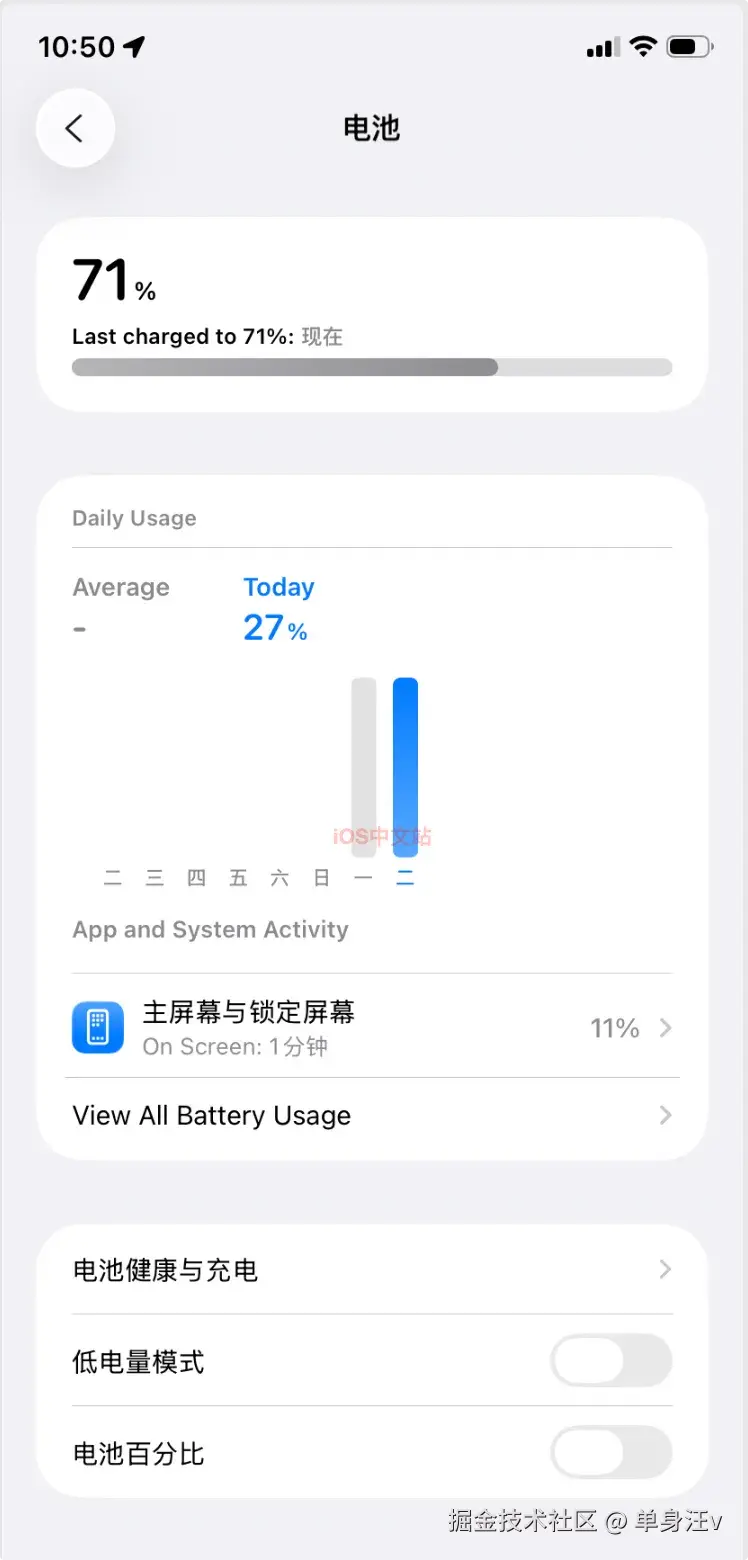
Task: Tap the blue home screen icon in activity list
Action: coord(97,1027)
